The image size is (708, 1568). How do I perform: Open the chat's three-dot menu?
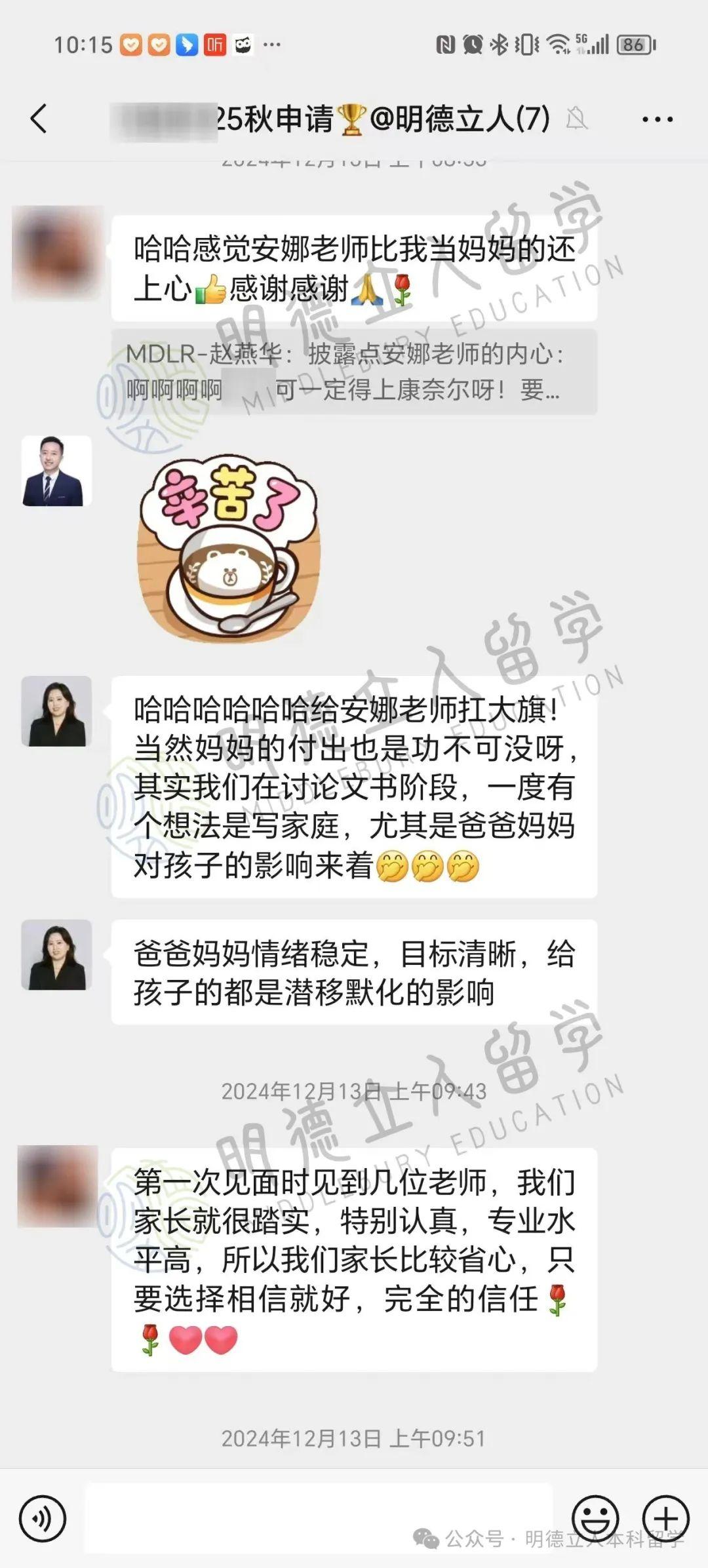(657, 119)
